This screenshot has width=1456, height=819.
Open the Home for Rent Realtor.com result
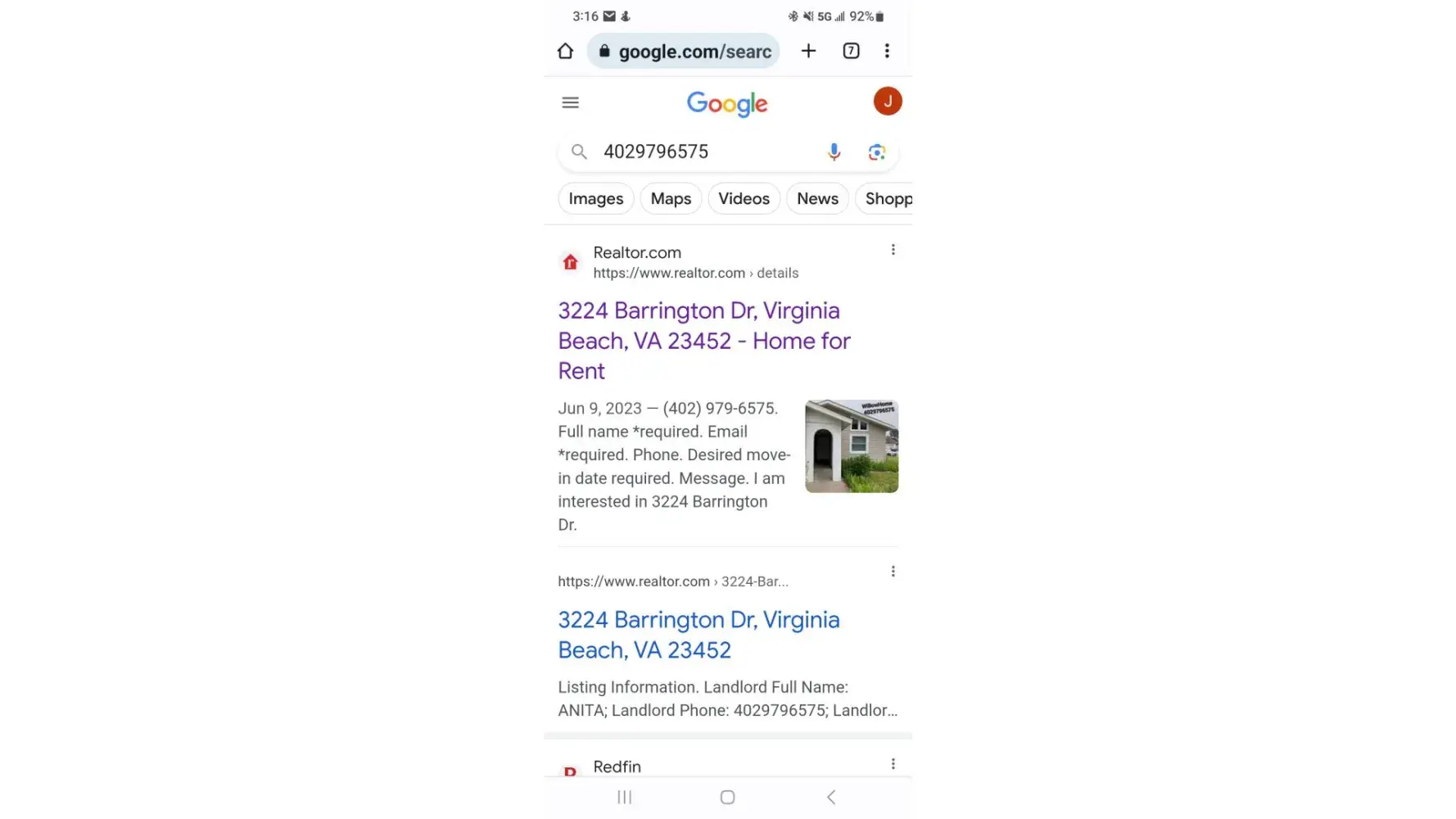coord(703,341)
